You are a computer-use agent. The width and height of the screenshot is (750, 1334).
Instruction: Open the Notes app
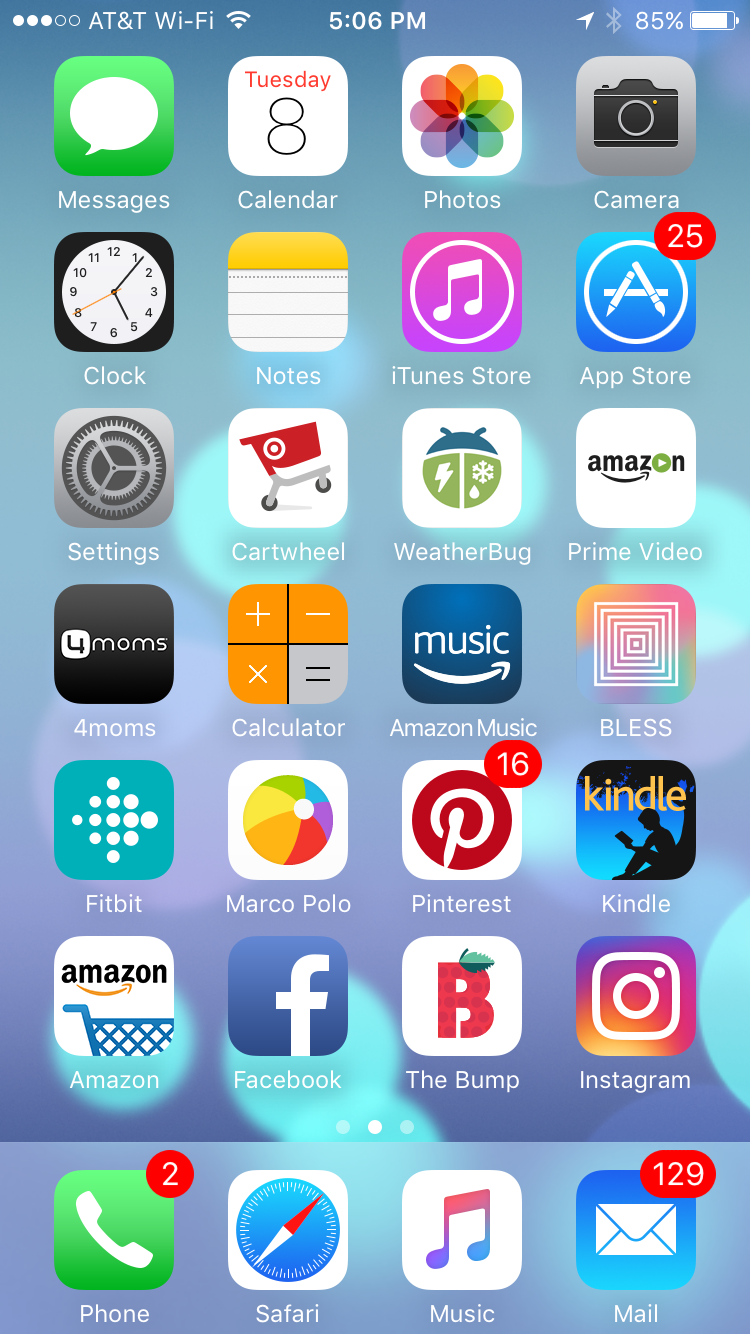coord(288,292)
